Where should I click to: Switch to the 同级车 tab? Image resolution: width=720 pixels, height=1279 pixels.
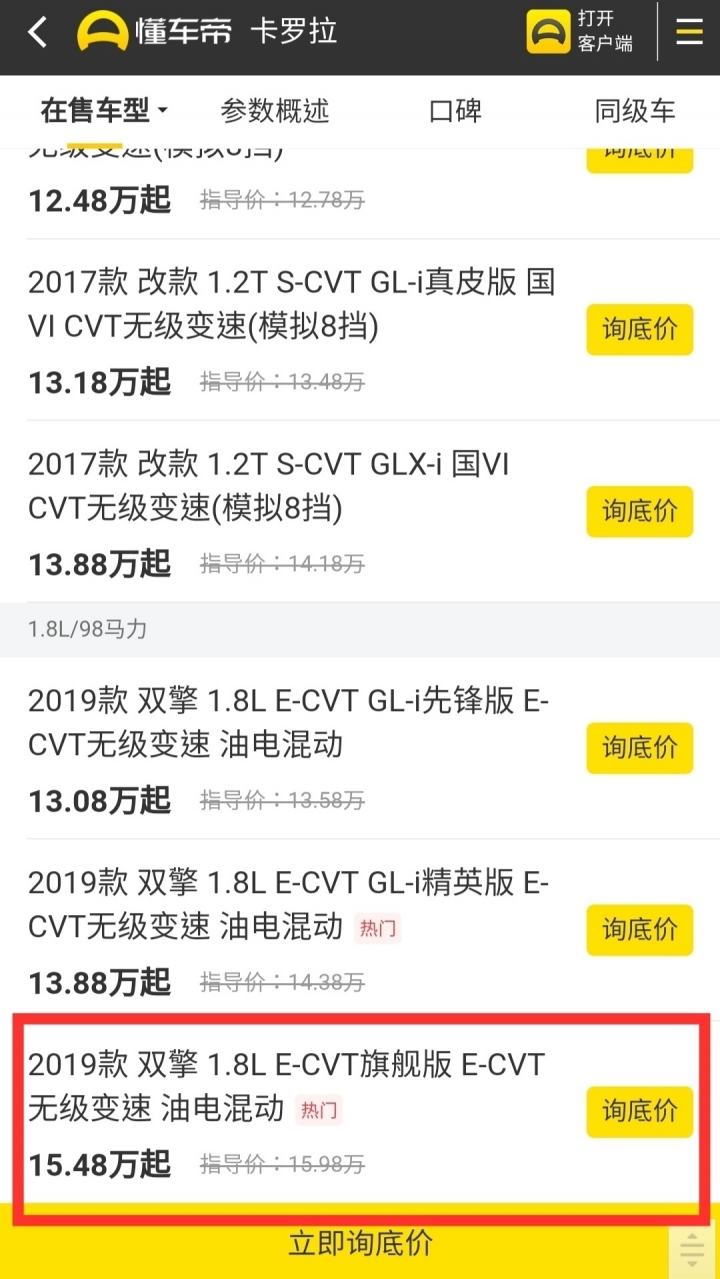[635, 111]
